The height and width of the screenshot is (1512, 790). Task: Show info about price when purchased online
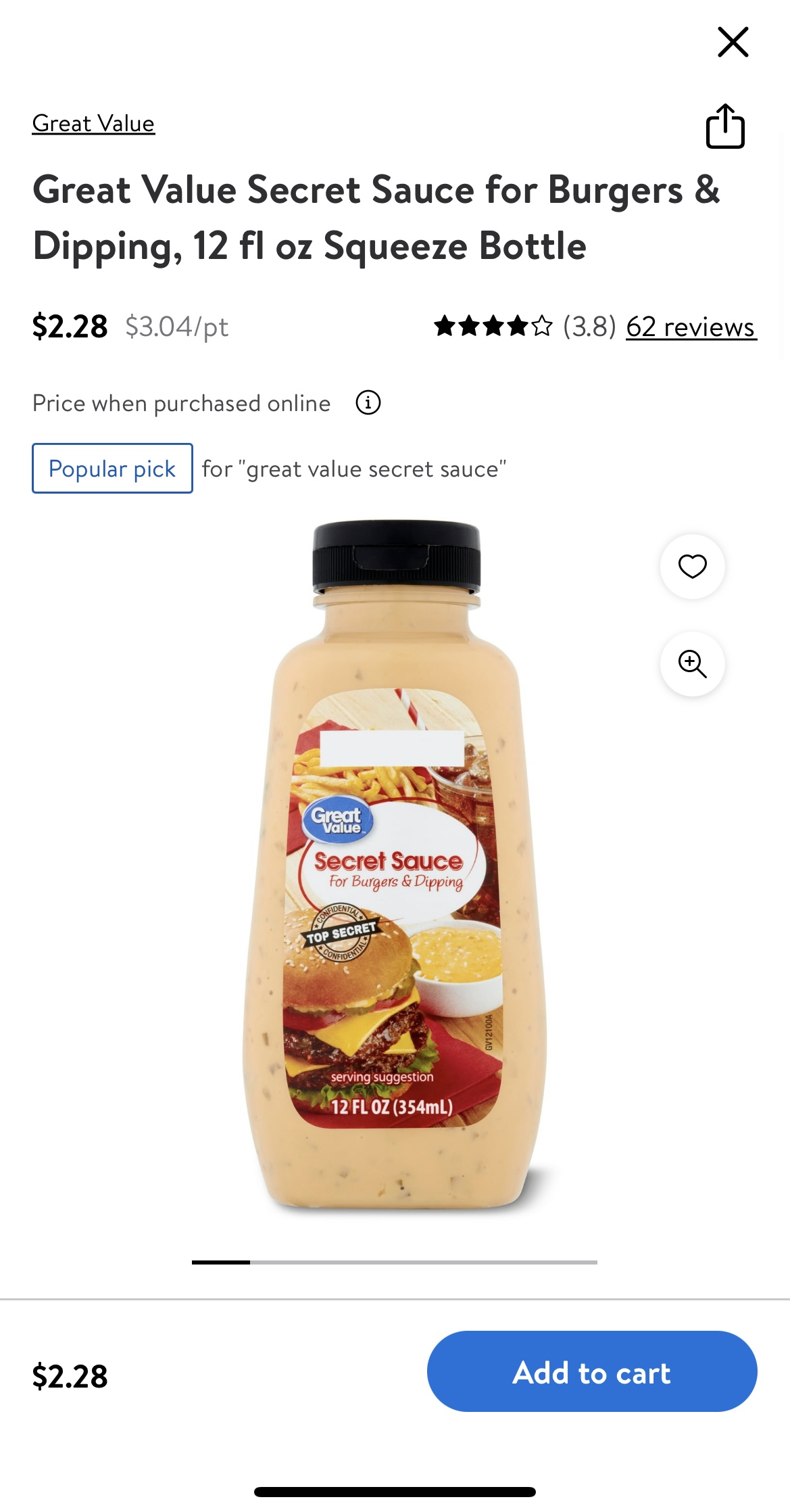click(x=368, y=403)
